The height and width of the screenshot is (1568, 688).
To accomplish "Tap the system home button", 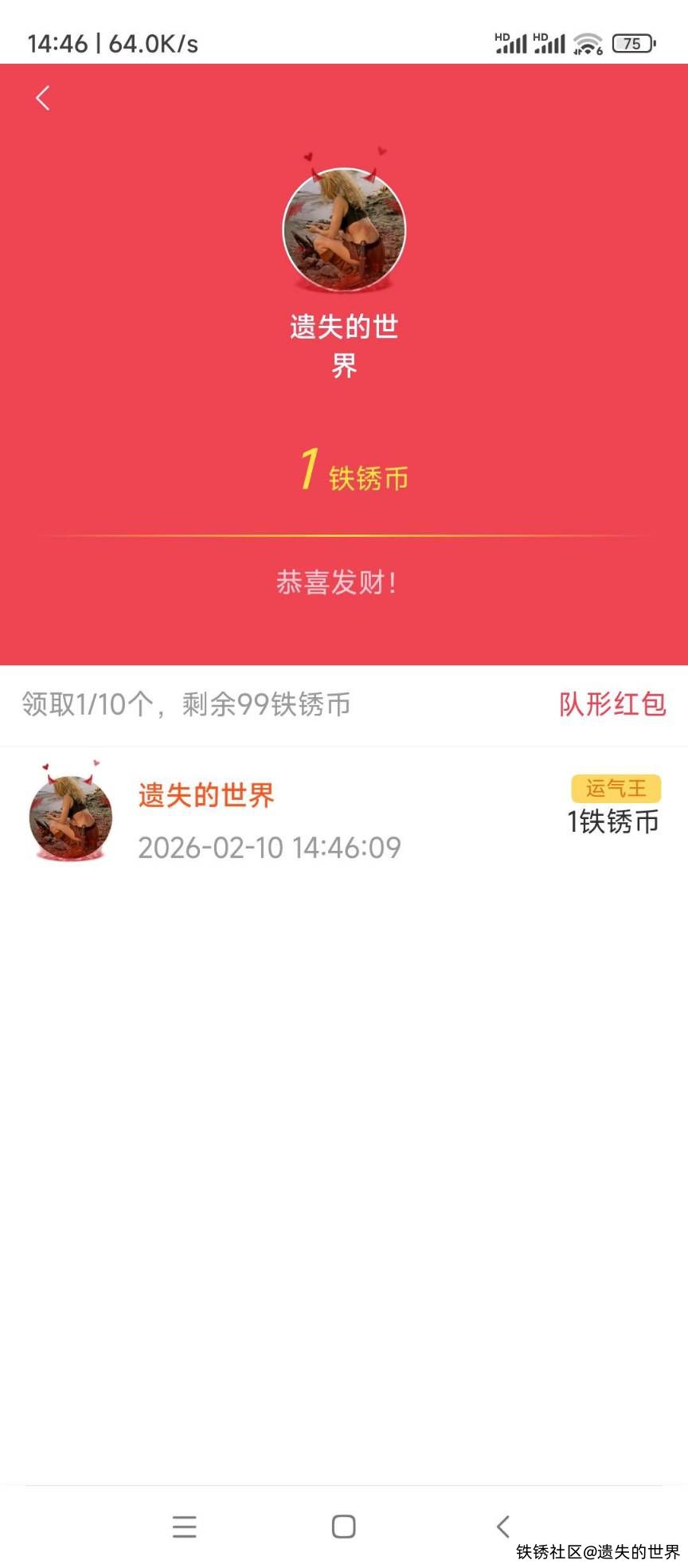I will [343, 1527].
